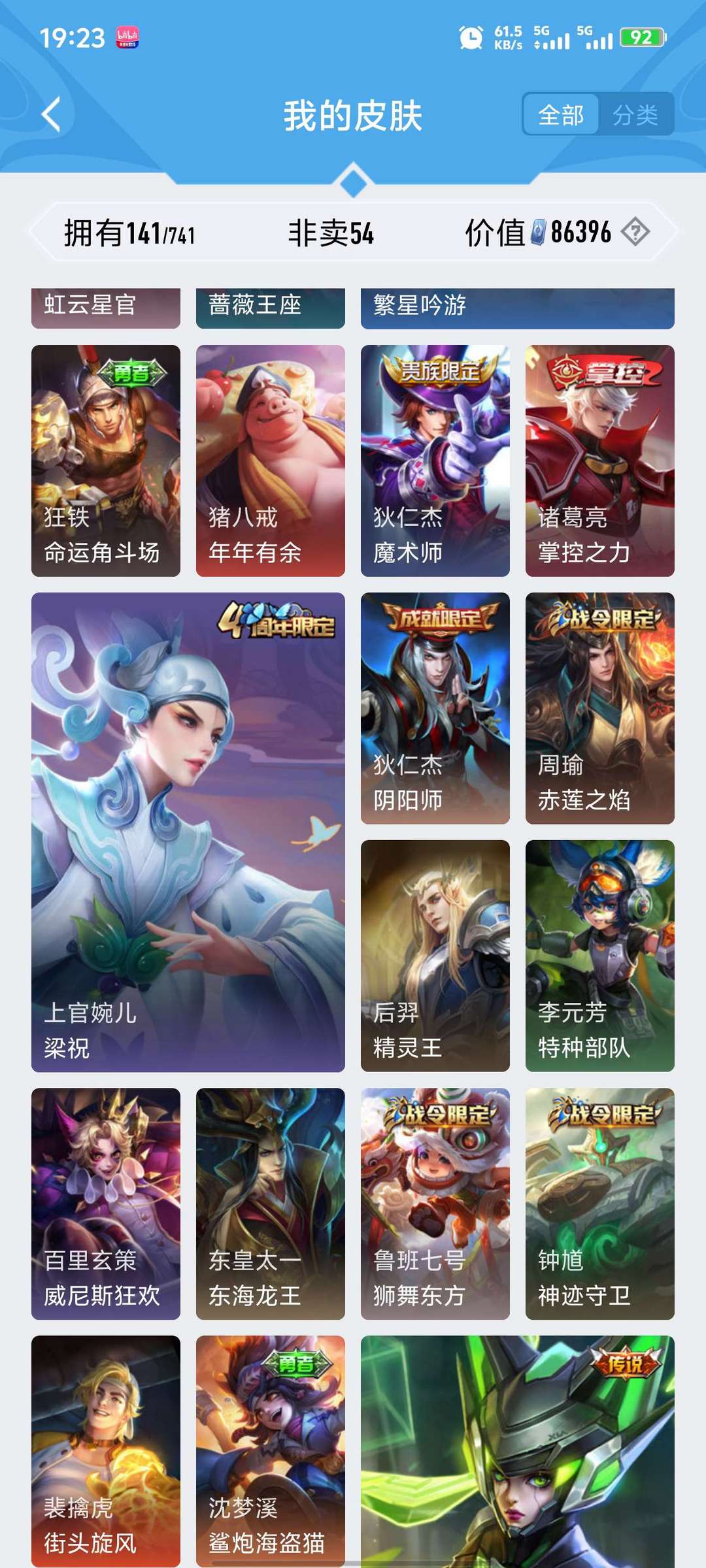
Task: Open the value help question icon
Action: pyautogui.click(x=635, y=232)
